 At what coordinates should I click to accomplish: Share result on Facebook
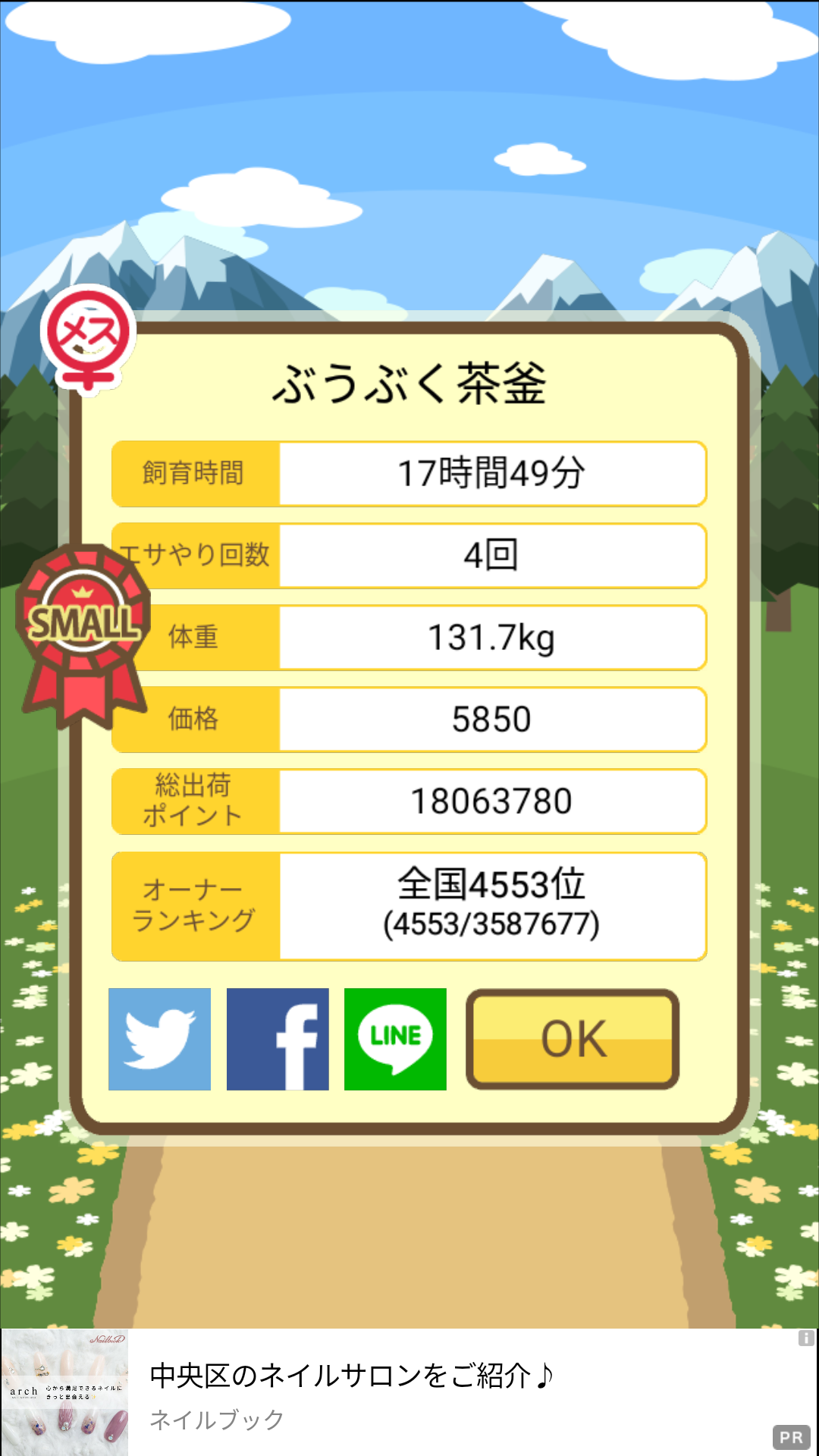278,1039
